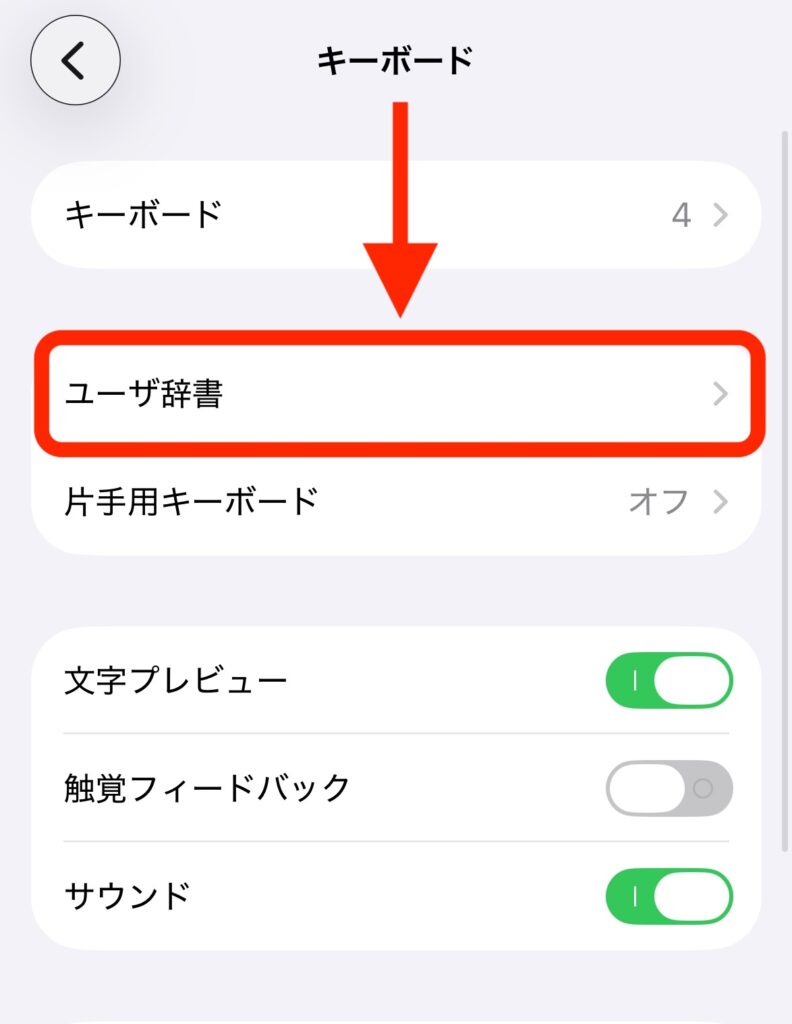Enable 触覚フィードバック haptic feedback
This screenshot has width=792, height=1024.
pos(668,789)
